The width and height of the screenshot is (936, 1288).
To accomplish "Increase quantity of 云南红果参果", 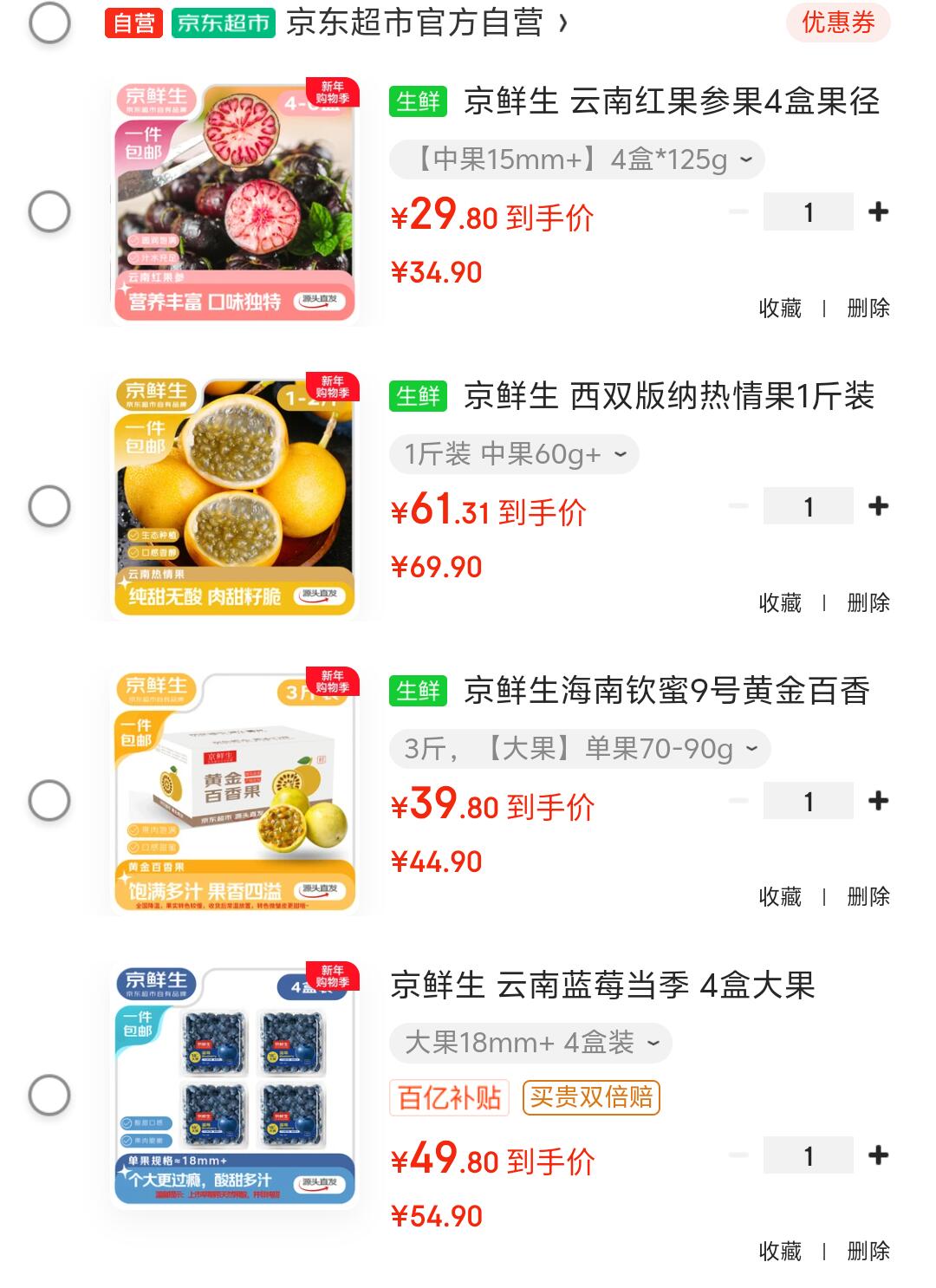I will 878,211.
